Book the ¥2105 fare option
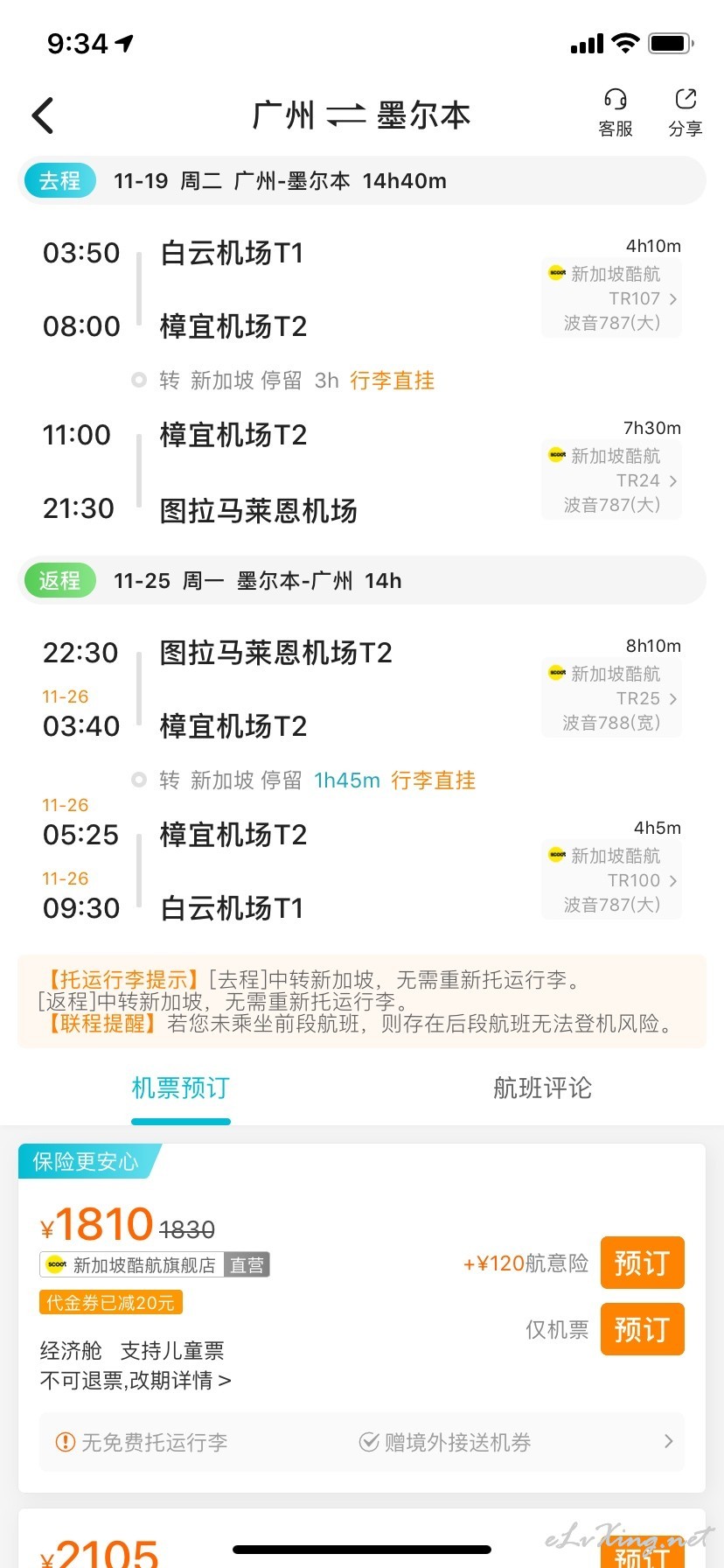Viewport: 724px width, 1568px height. tap(642, 1554)
